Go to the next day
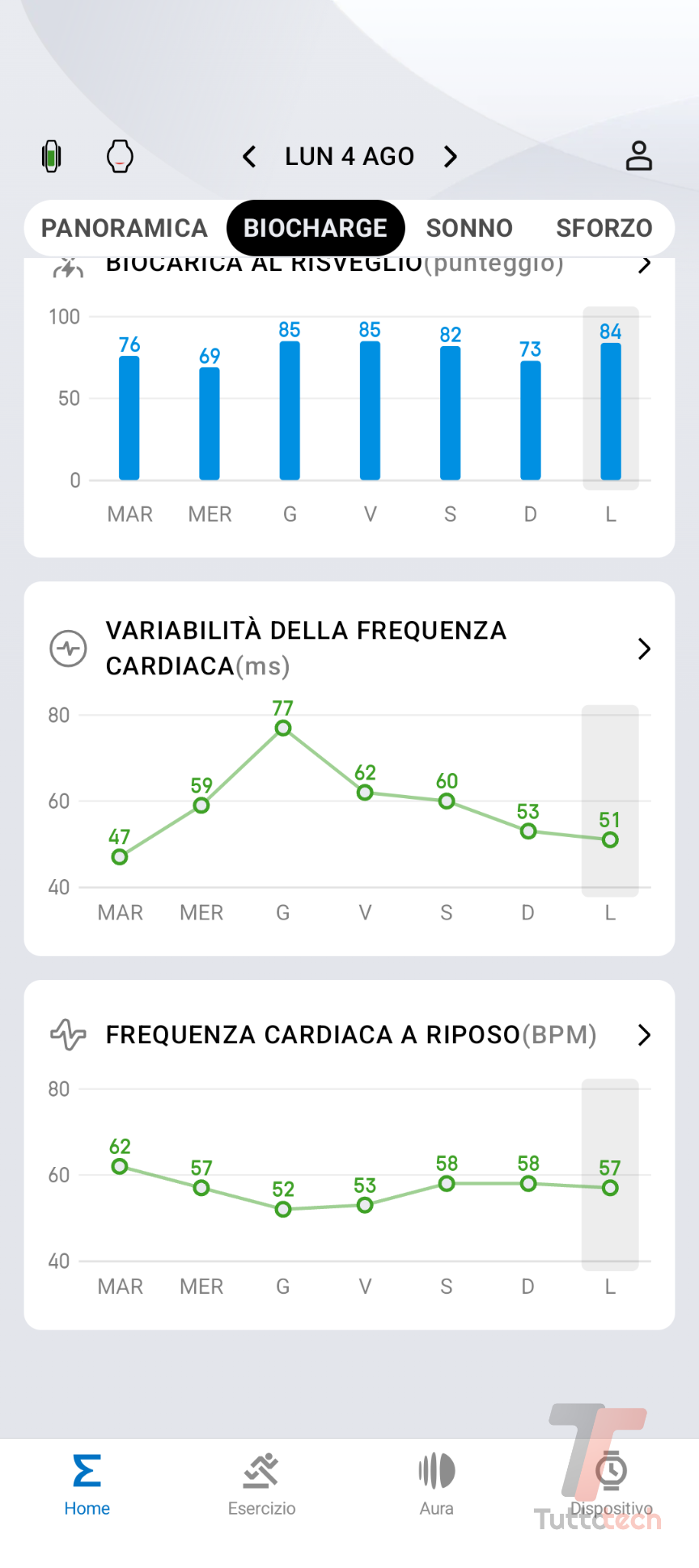The width and height of the screenshot is (699, 1568). [x=451, y=156]
